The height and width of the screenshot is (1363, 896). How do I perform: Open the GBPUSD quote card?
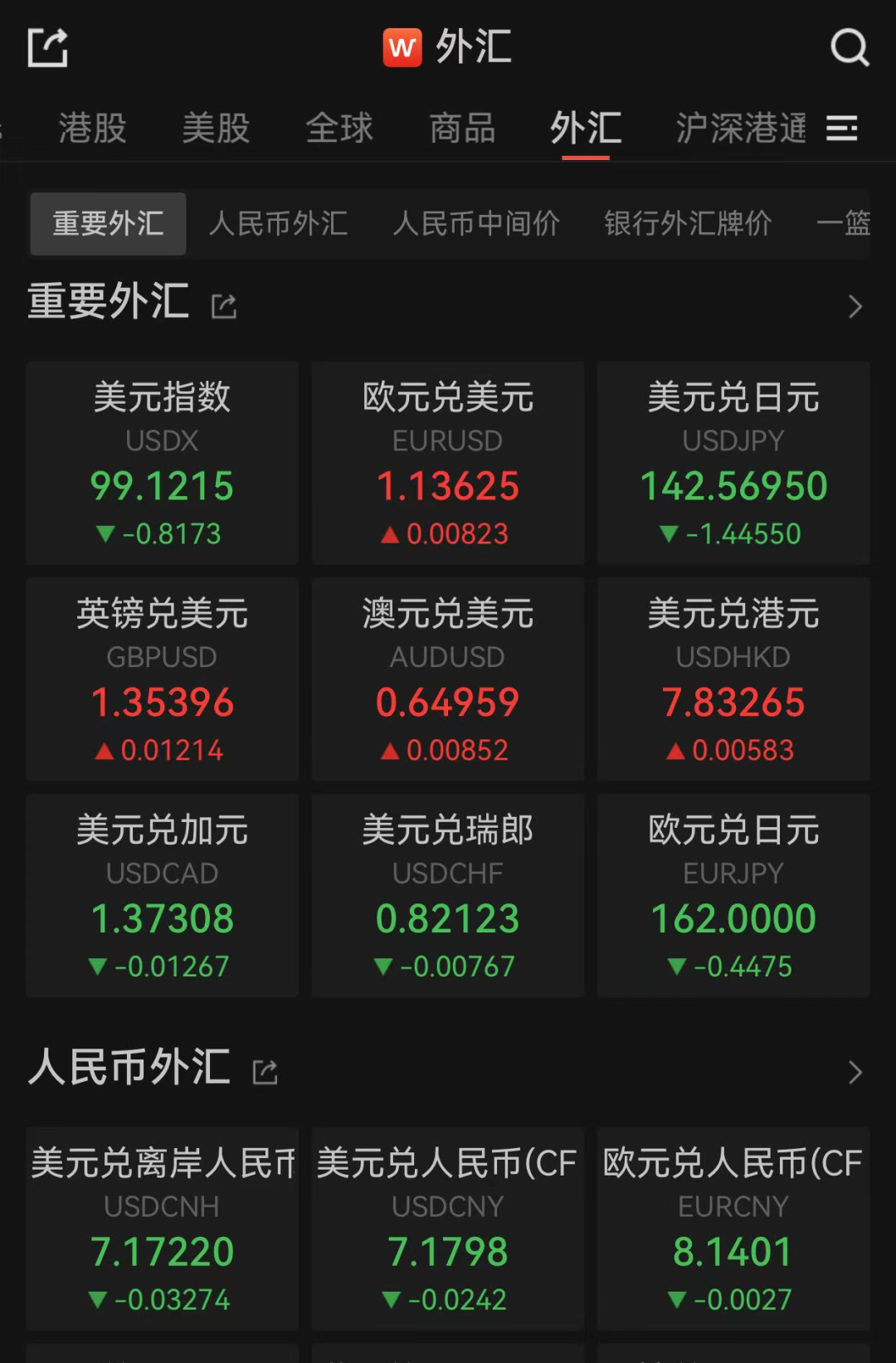click(x=162, y=679)
